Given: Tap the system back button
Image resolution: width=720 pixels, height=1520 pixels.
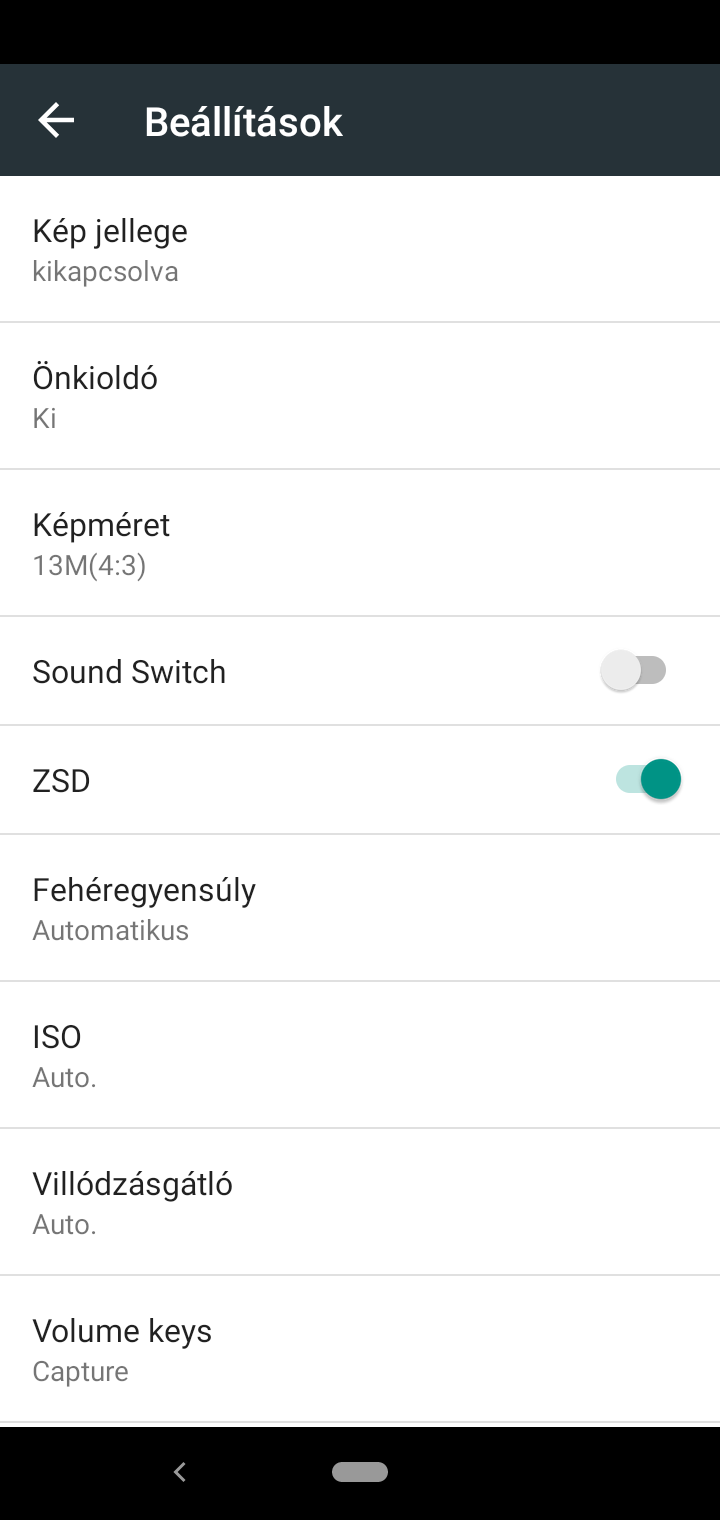Looking at the screenshot, I should pyautogui.click(x=180, y=1472).
